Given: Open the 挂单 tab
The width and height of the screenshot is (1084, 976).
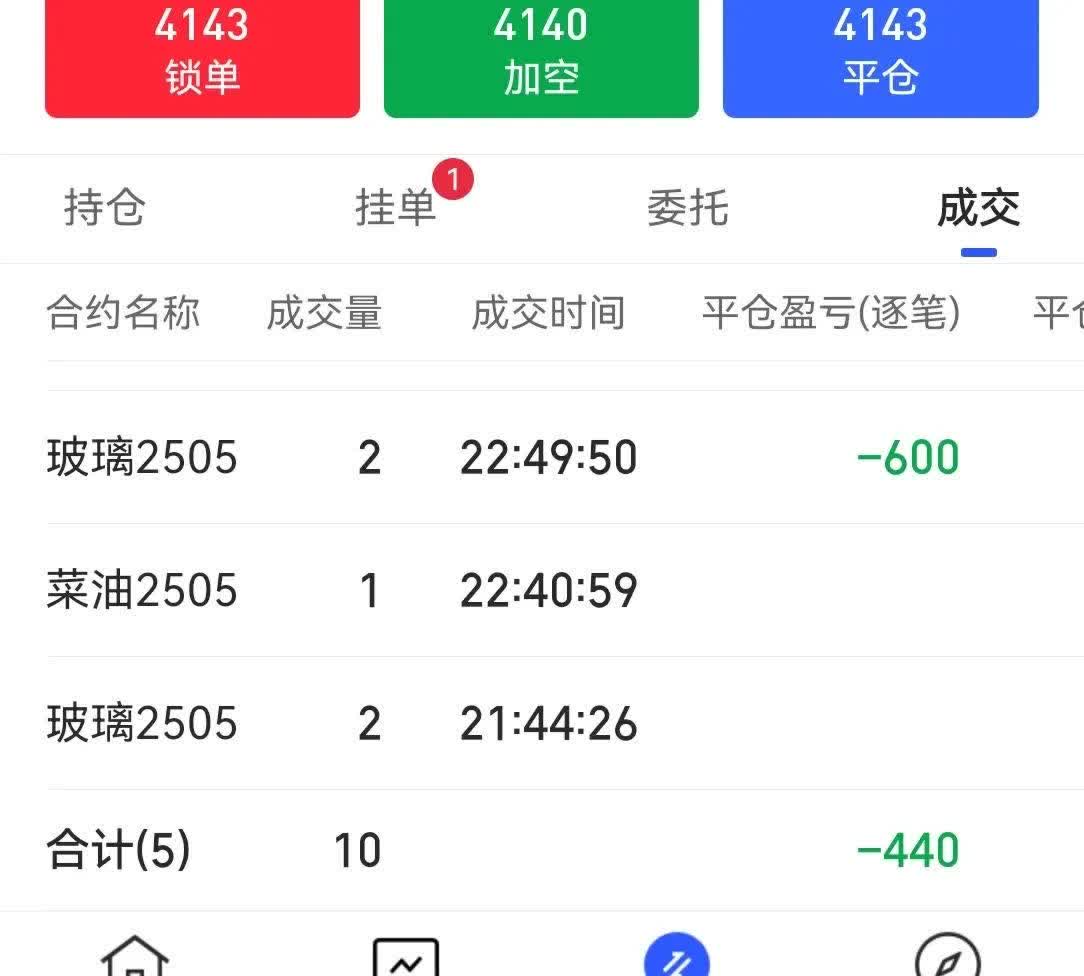Looking at the screenshot, I should click(396, 208).
